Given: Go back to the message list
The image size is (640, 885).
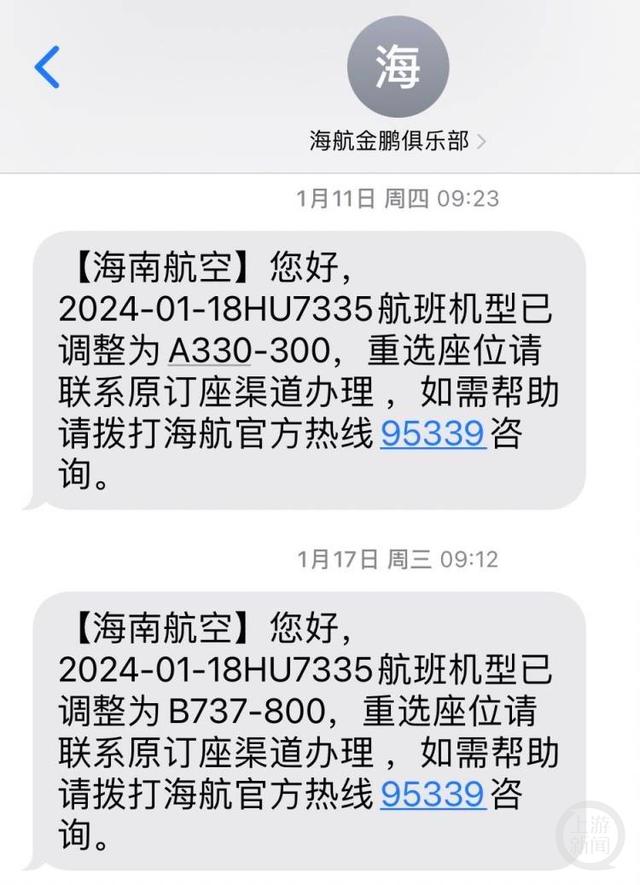Looking at the screenshot, I should click(x=47, y=67).
